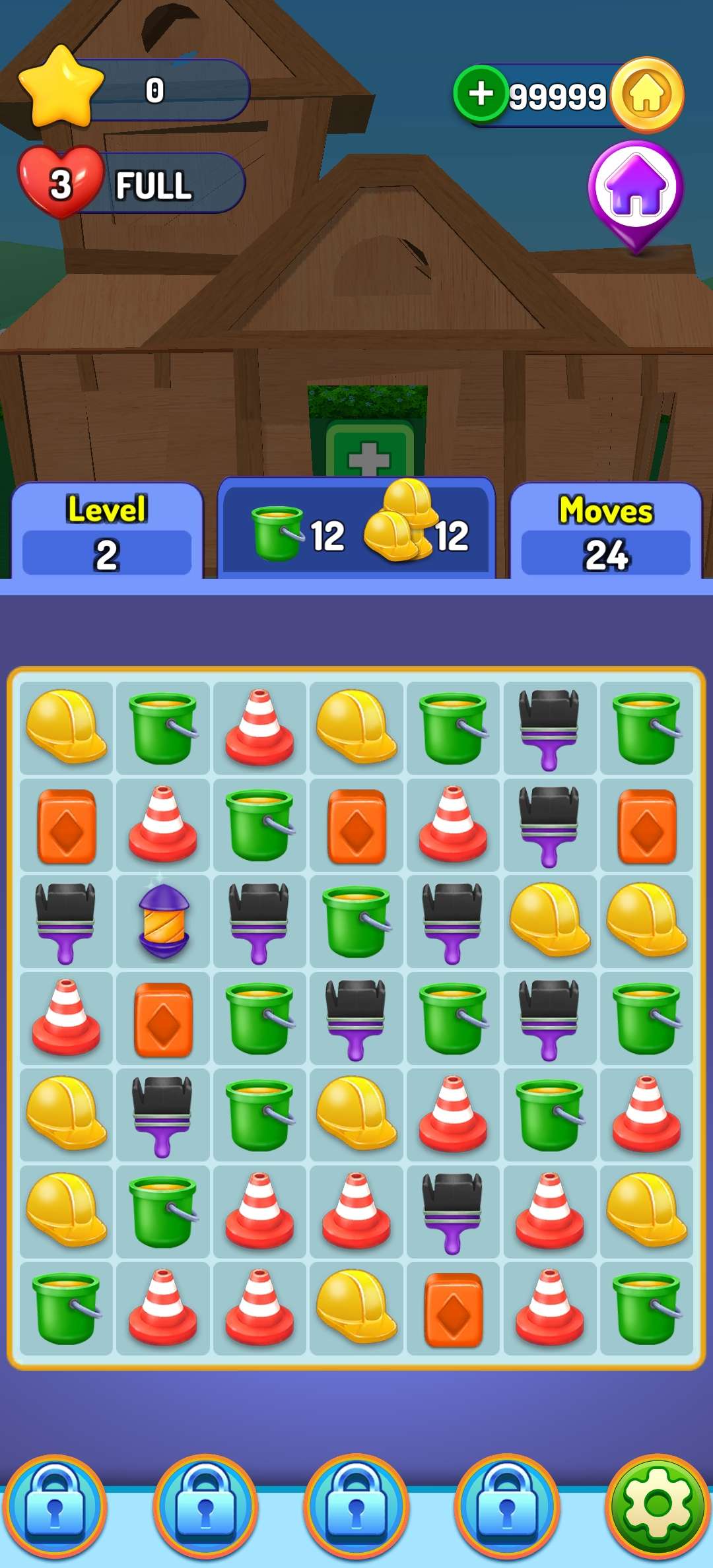Viewport: 713px width, 1568px height.
Task: Open the settings gear
Action: pyautogui.click(x=657, y=1505)
